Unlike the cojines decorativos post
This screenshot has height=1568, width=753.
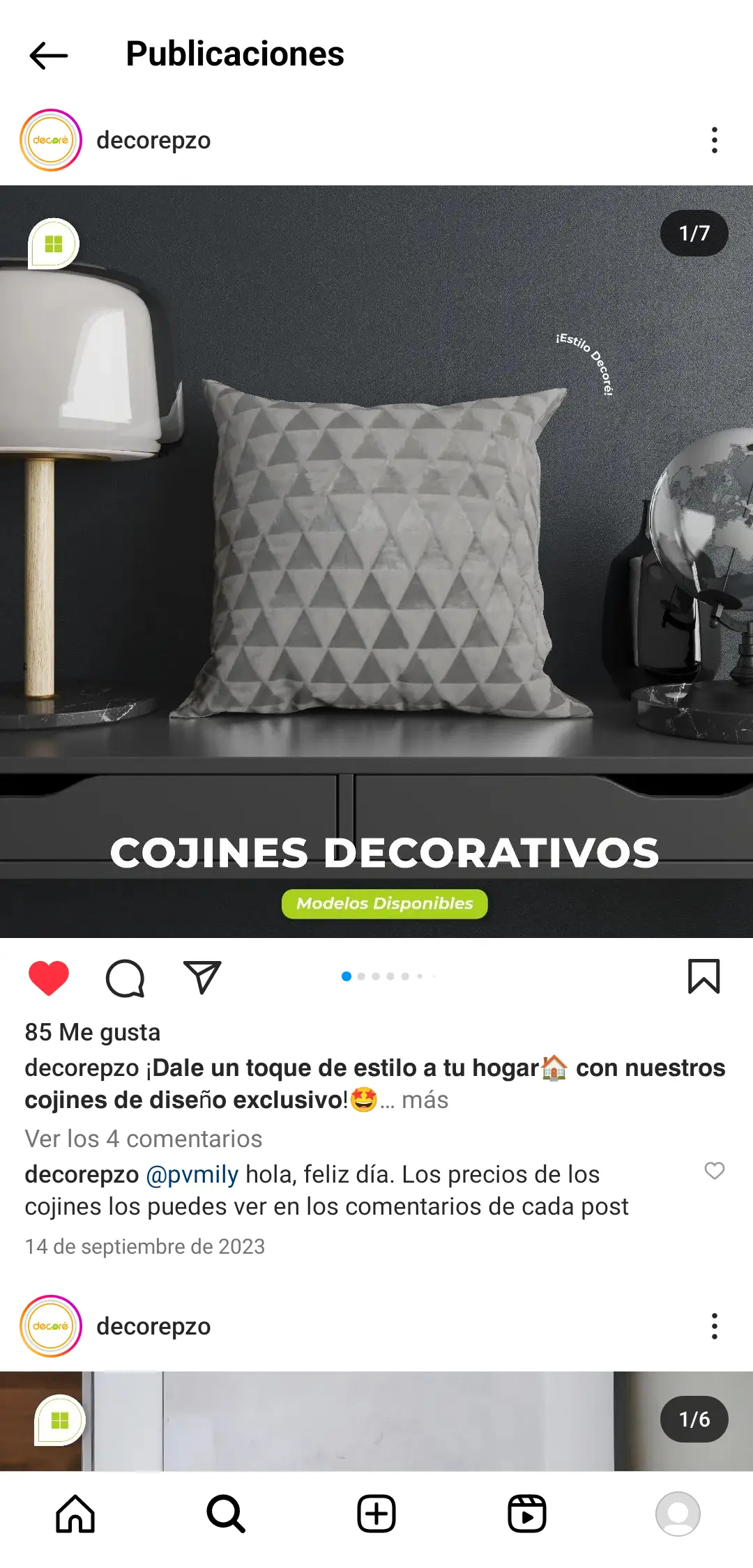click(49, 977)
